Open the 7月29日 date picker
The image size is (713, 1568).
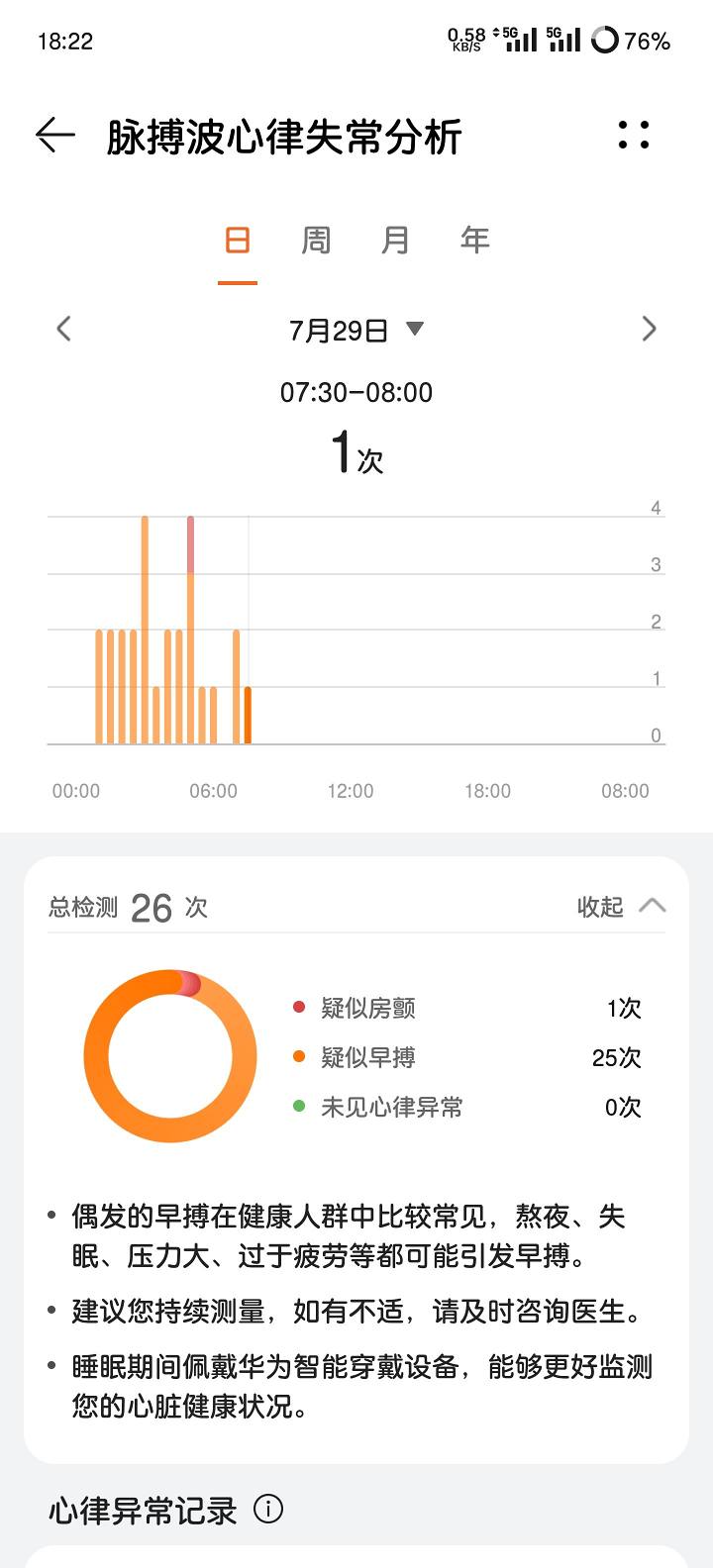(356, 330)
